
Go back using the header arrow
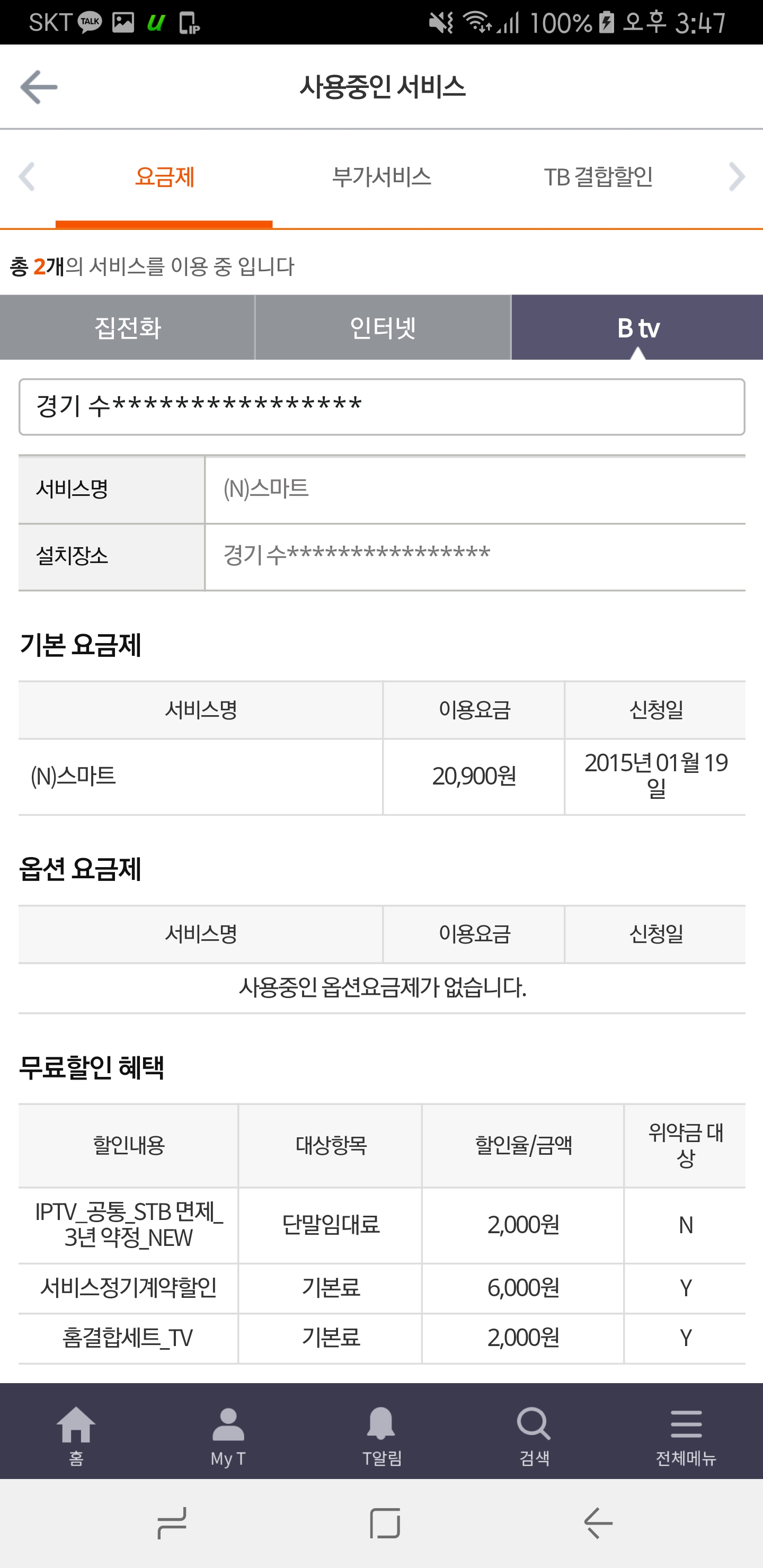38,87
